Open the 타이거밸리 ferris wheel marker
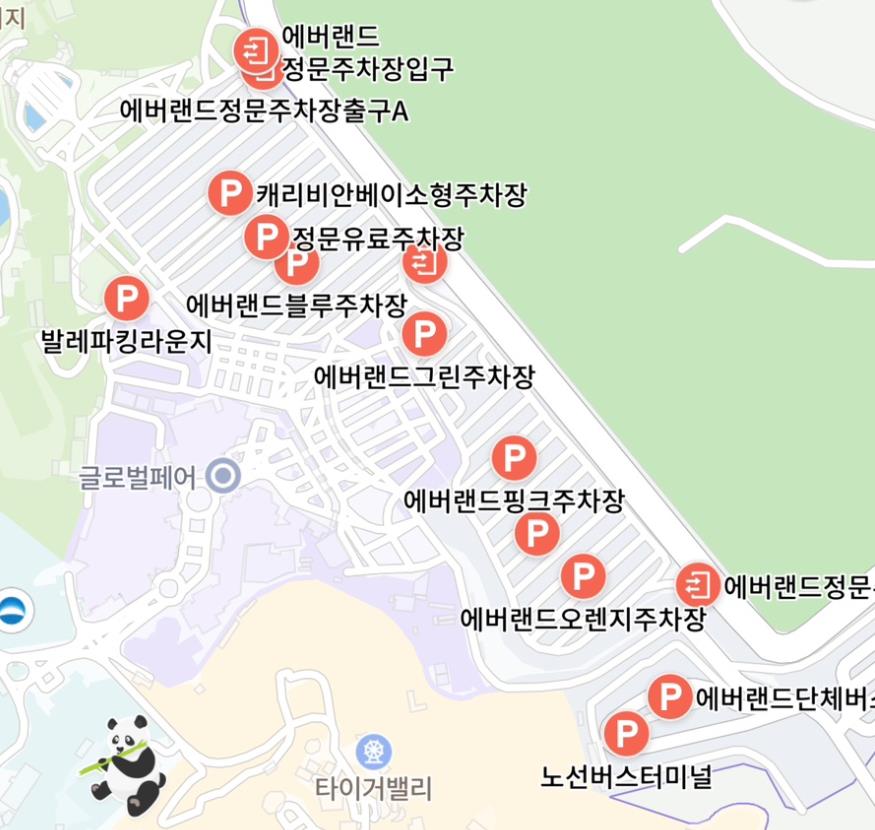 (374, 750)
